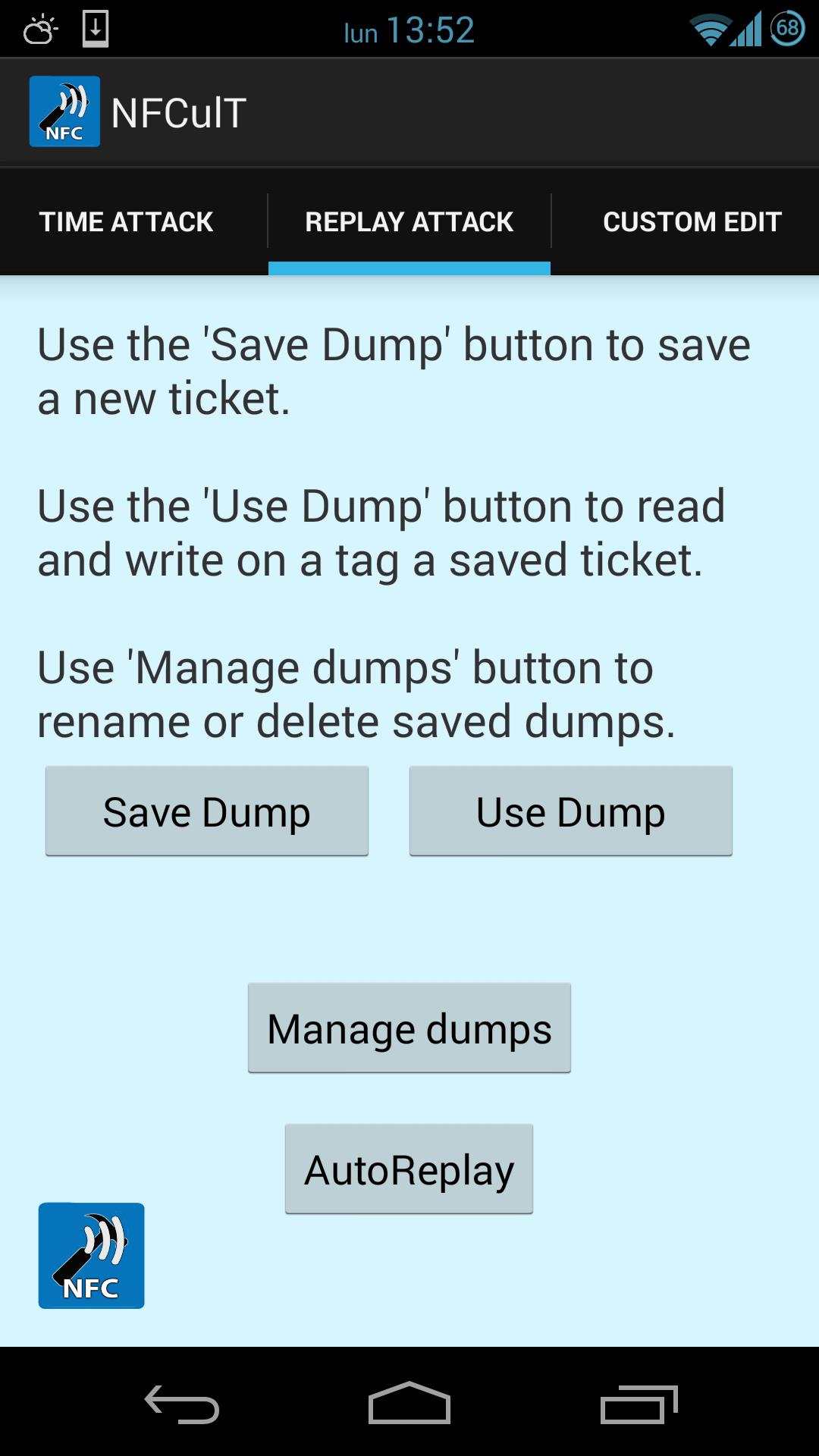Go to the home screen
This screenshot has width=819, height=1456.
pos(409,1404)
